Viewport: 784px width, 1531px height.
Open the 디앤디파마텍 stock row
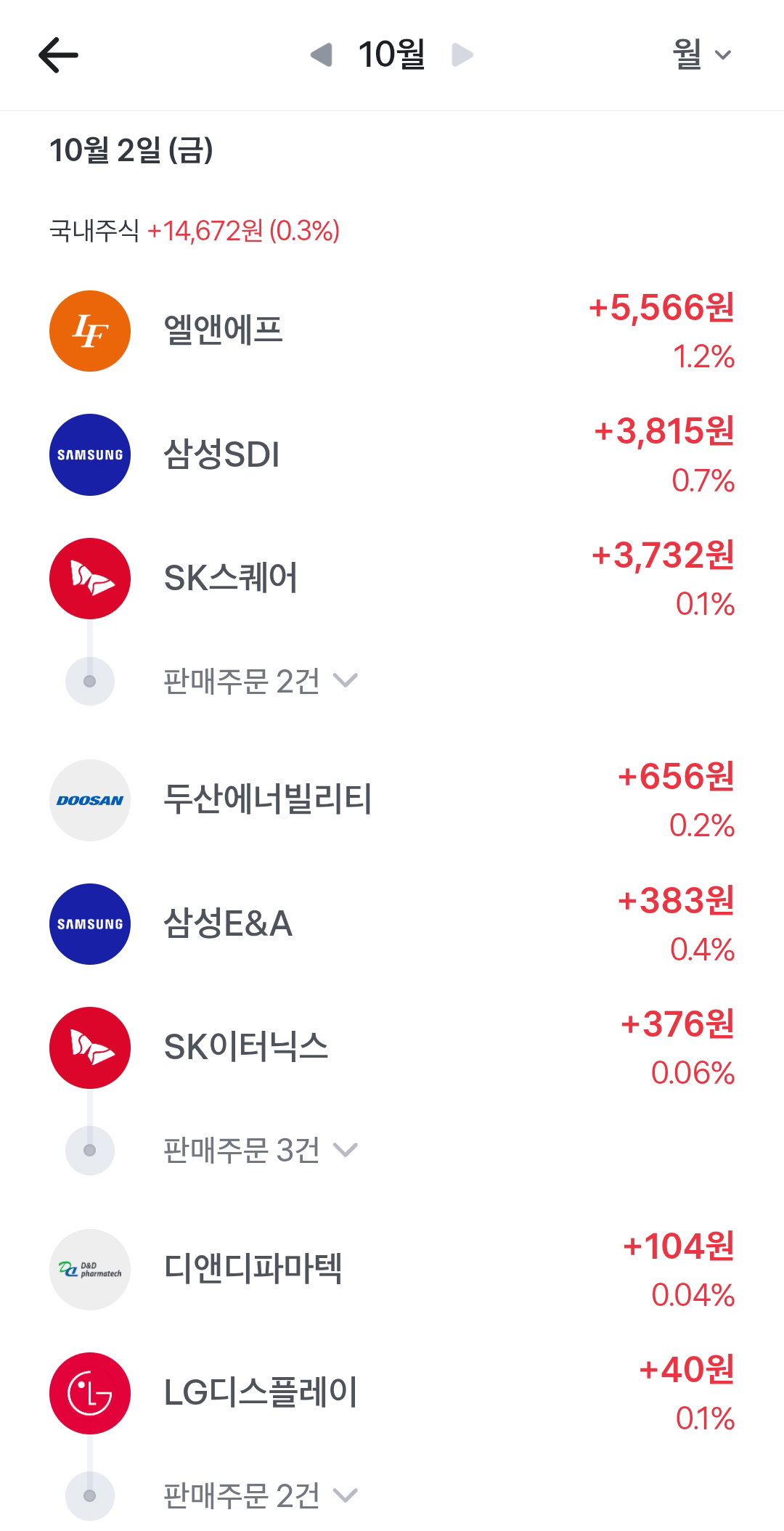tap(392, 1270)
